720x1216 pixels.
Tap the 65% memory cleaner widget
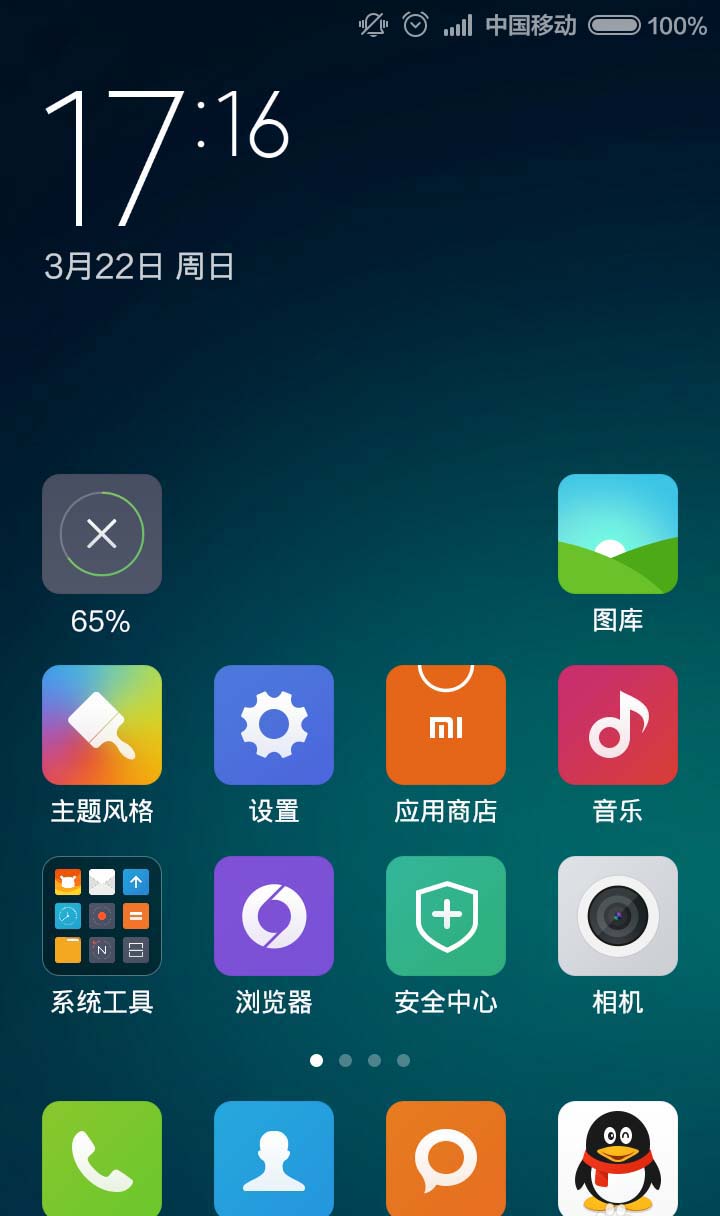(101, 534)
